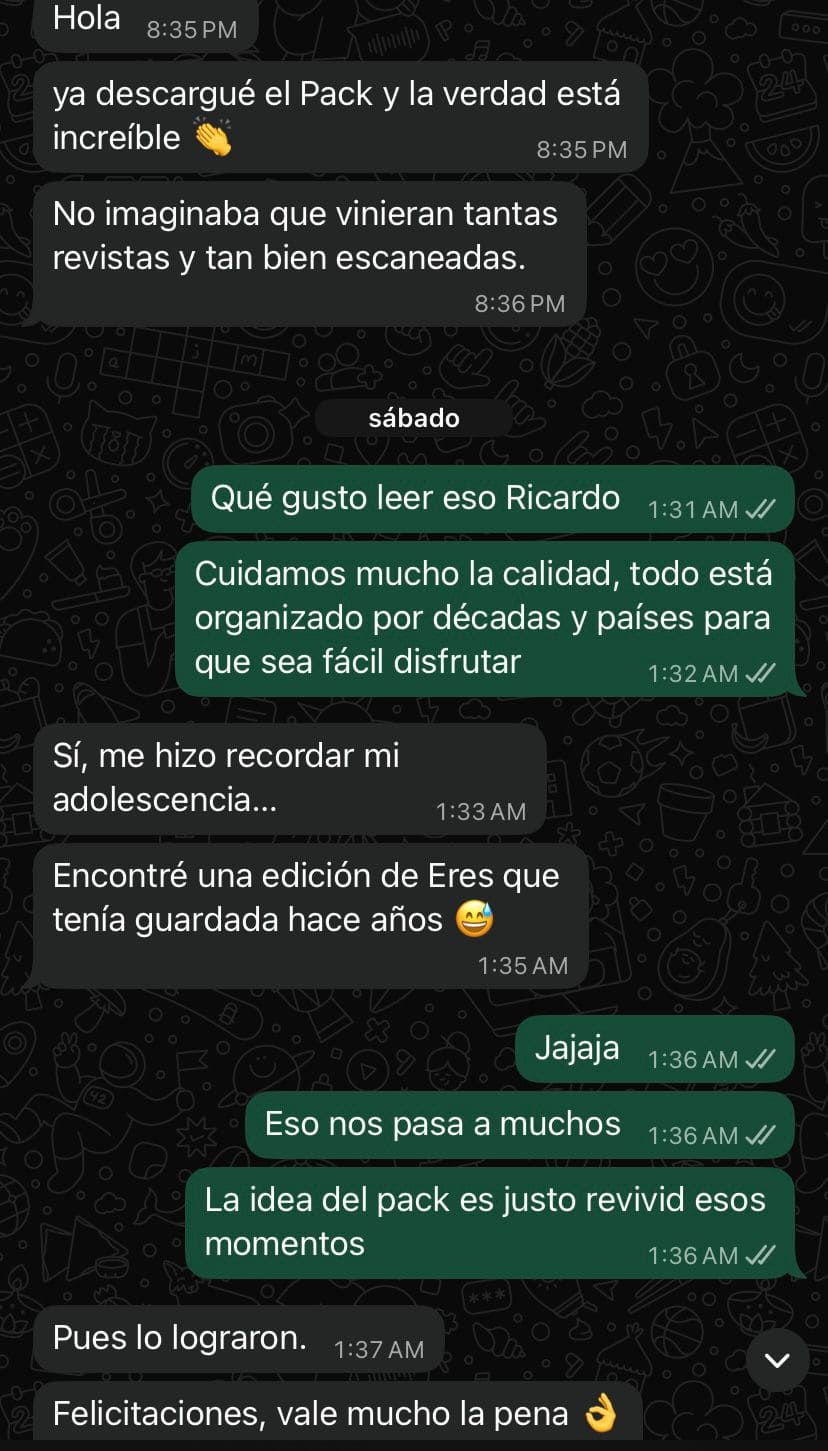The width and height of the screenshot is (828, 1451).
Task: Select the sábado date divider
Action: (x=413, y=418)
